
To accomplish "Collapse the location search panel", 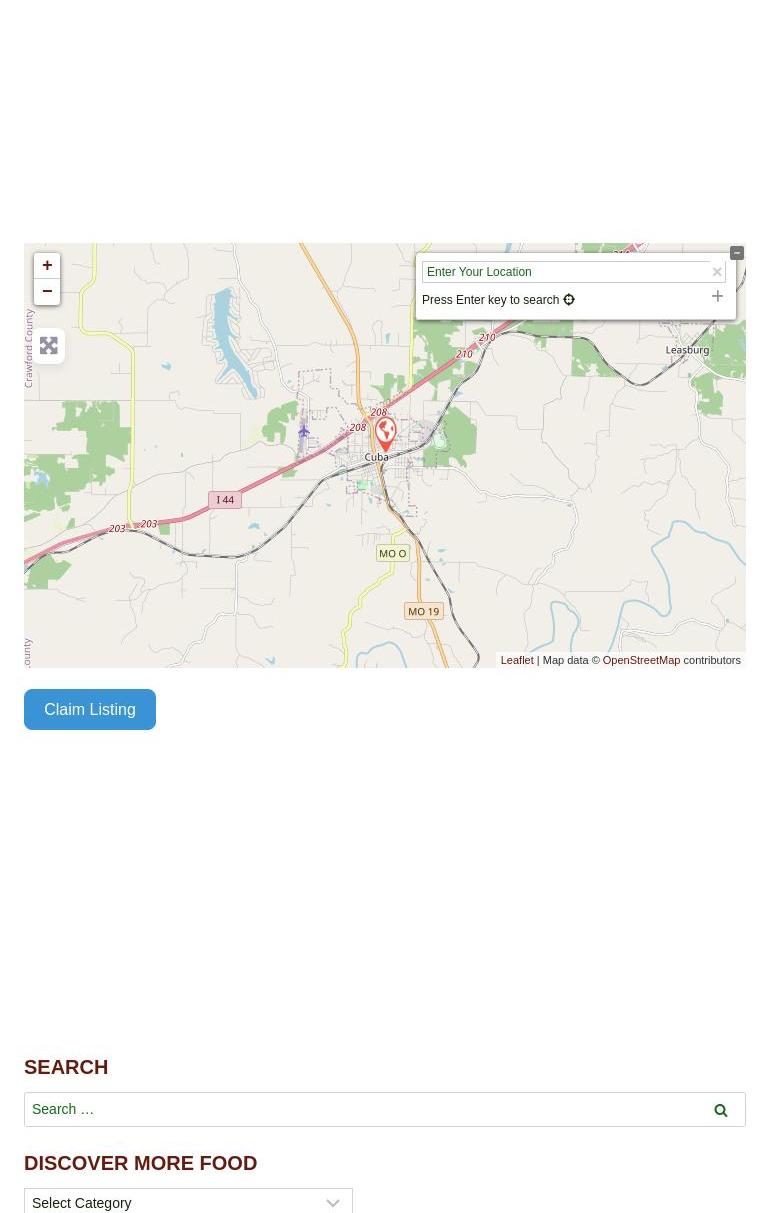I will (x=737, y=253).
